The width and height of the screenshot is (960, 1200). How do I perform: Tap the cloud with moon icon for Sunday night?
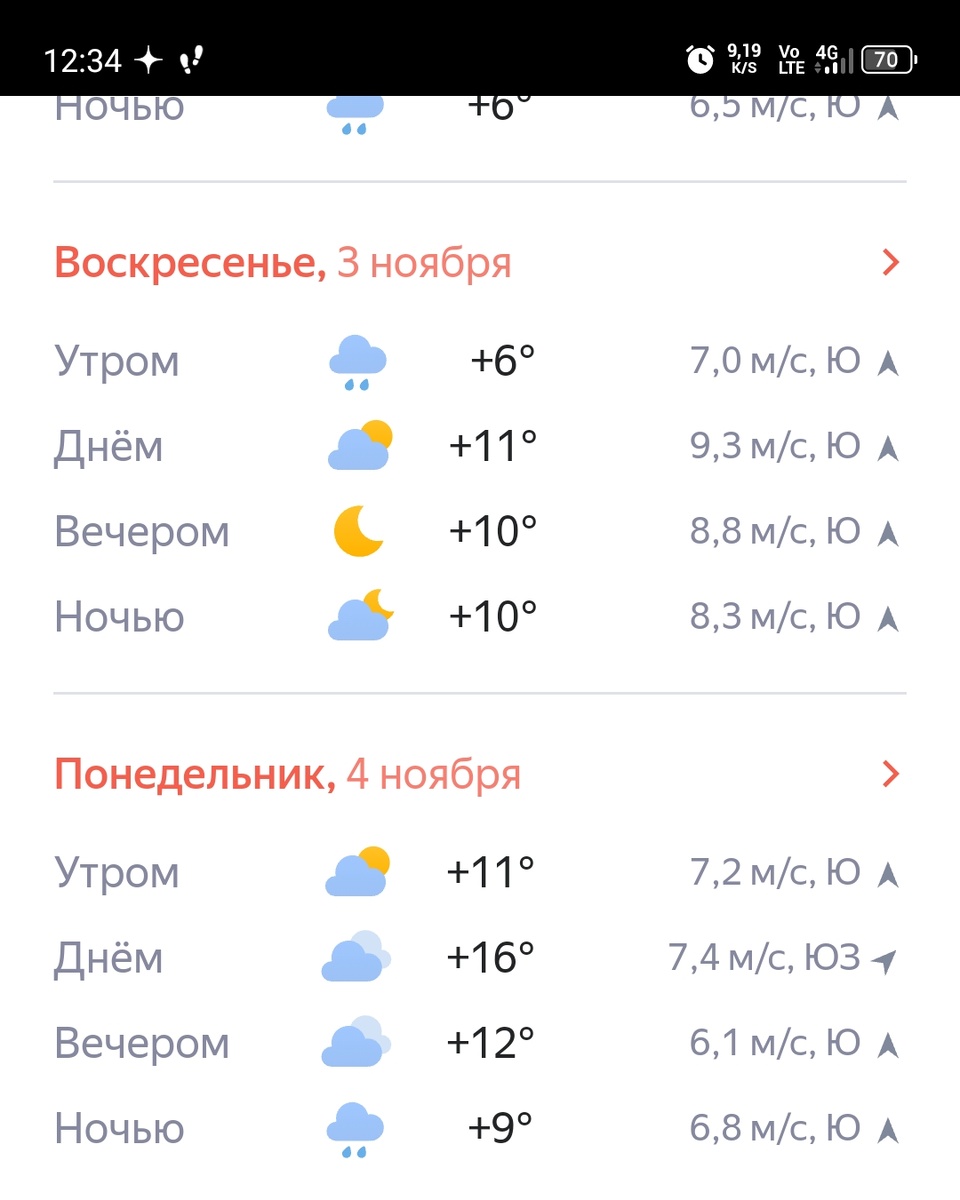pos(357,617)
